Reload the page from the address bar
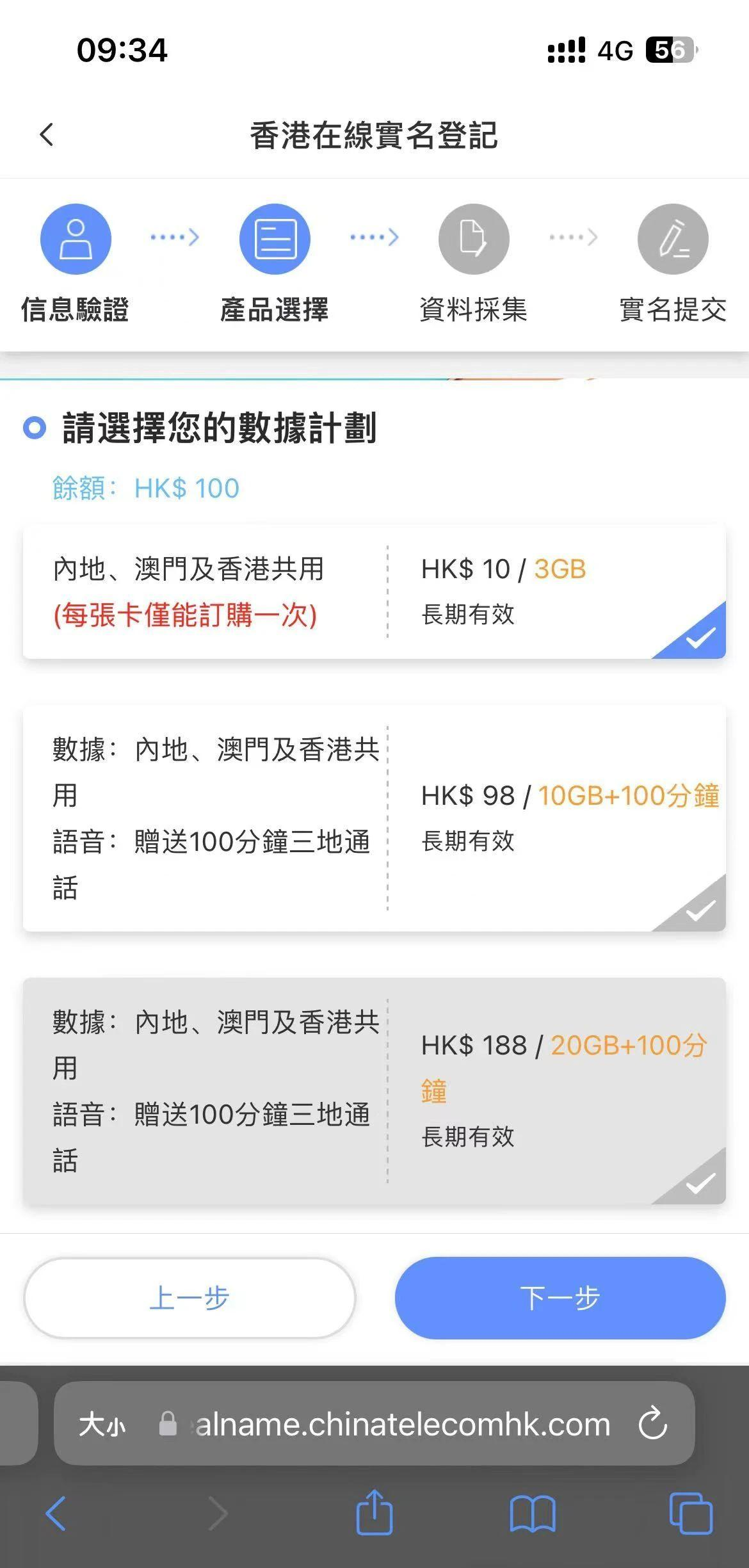 point(652,1423)
